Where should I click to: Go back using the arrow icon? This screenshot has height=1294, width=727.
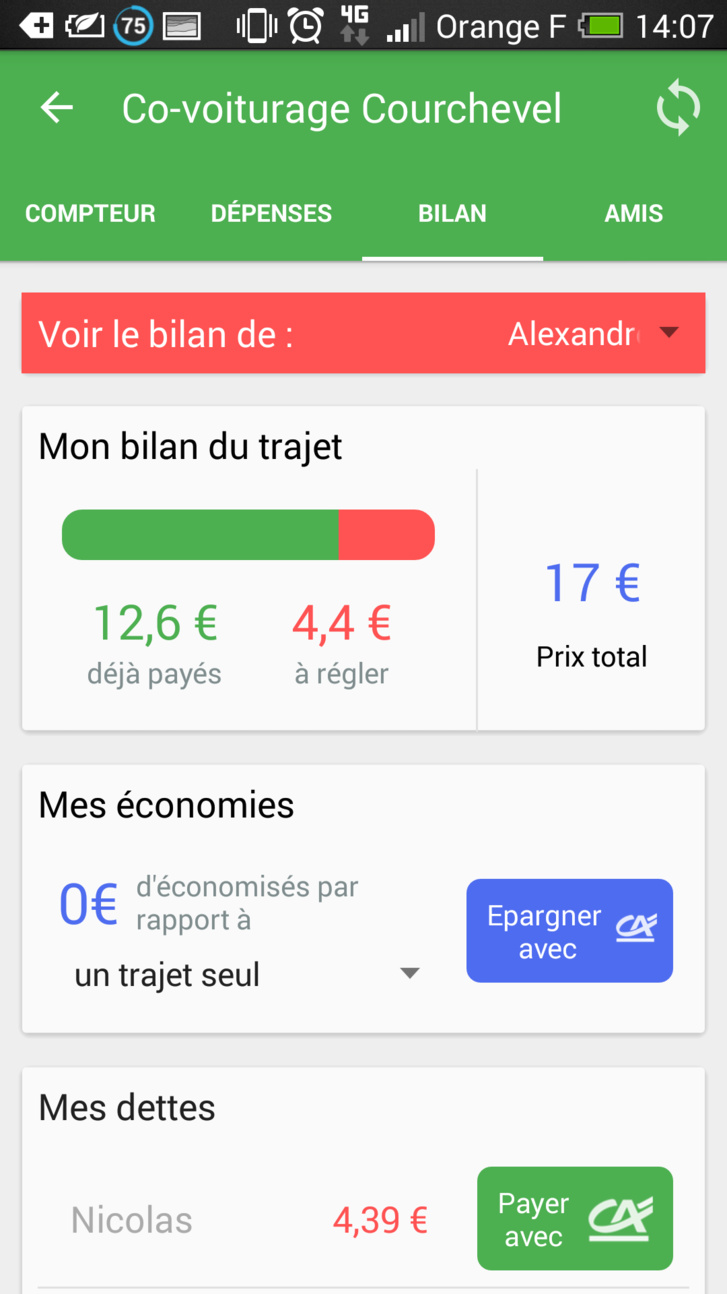(57, 108)
